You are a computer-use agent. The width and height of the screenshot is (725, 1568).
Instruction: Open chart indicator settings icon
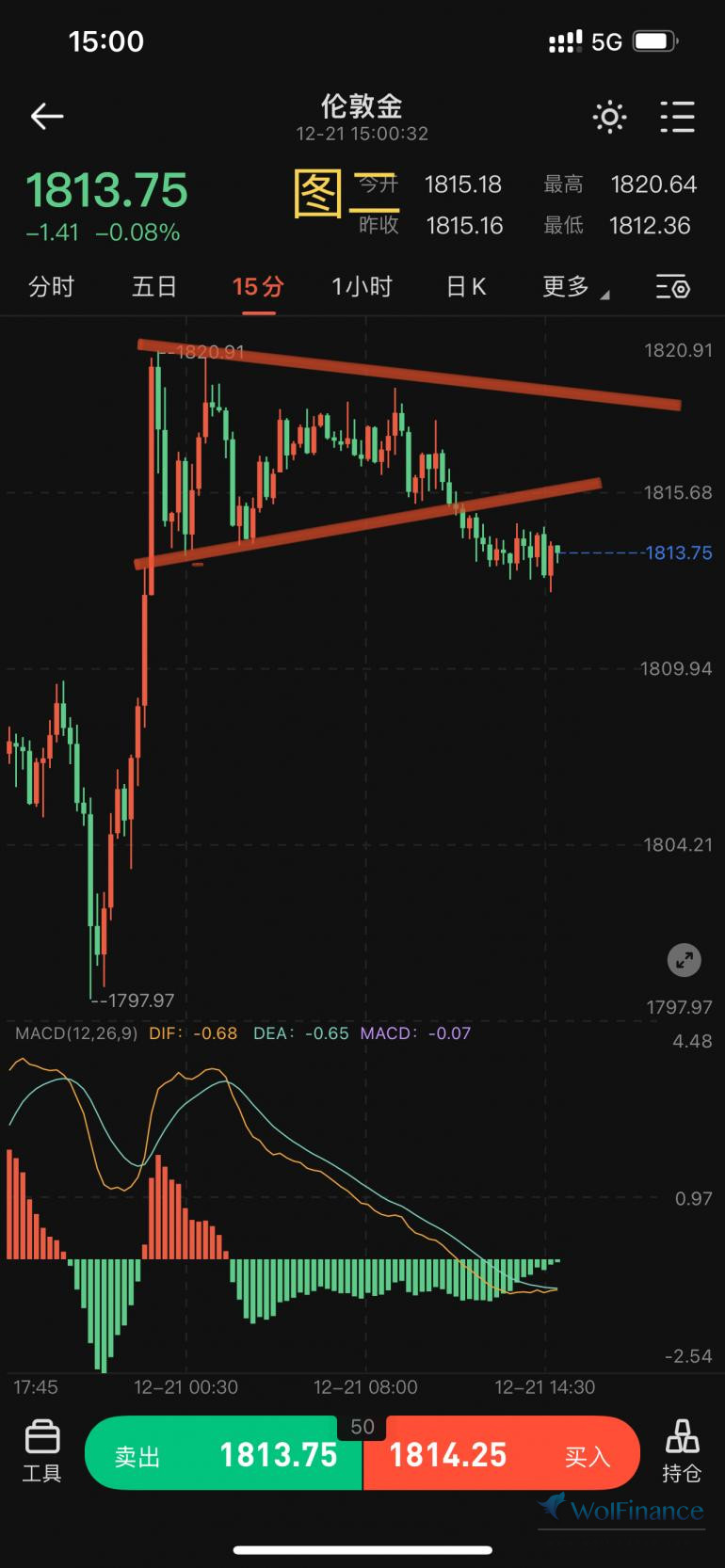[x=672, y=286]
